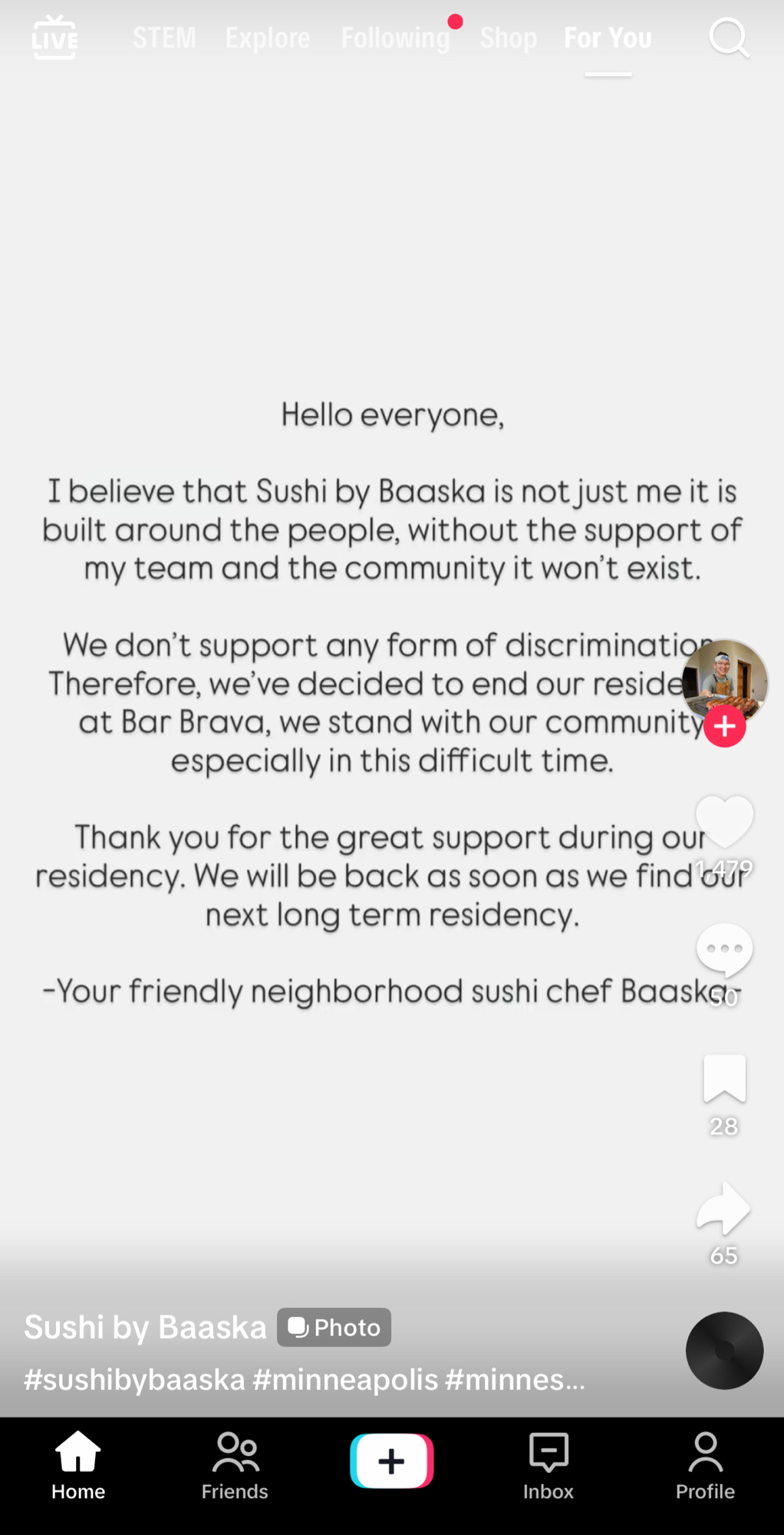Tap the #minneapolis hashtag
Viewport: 784px width, 1535px height.
click(x=344, y=1379)
